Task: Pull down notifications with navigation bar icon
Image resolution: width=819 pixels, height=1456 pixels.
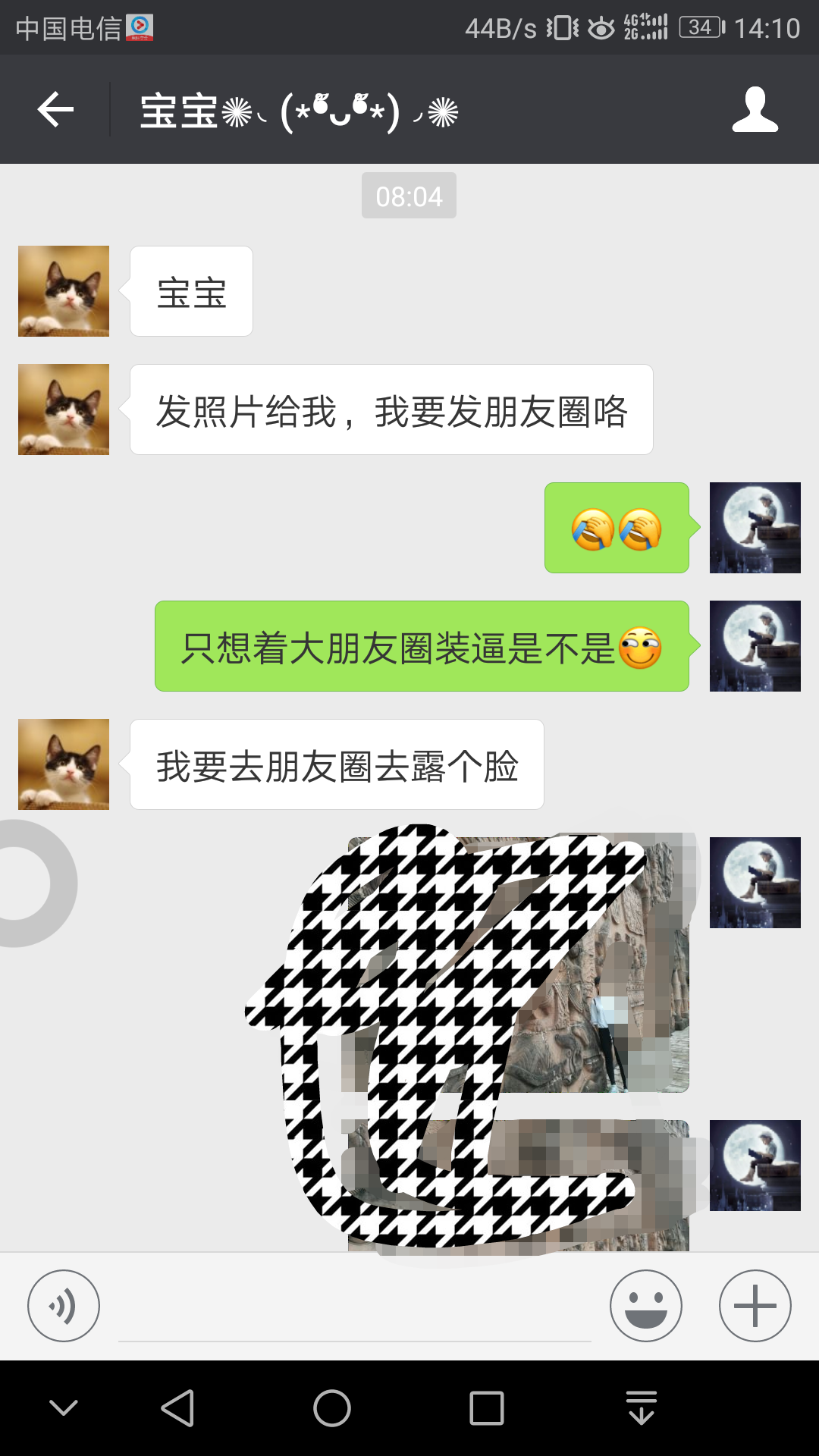Action: pyautogui.click(x=642, y=1408)
